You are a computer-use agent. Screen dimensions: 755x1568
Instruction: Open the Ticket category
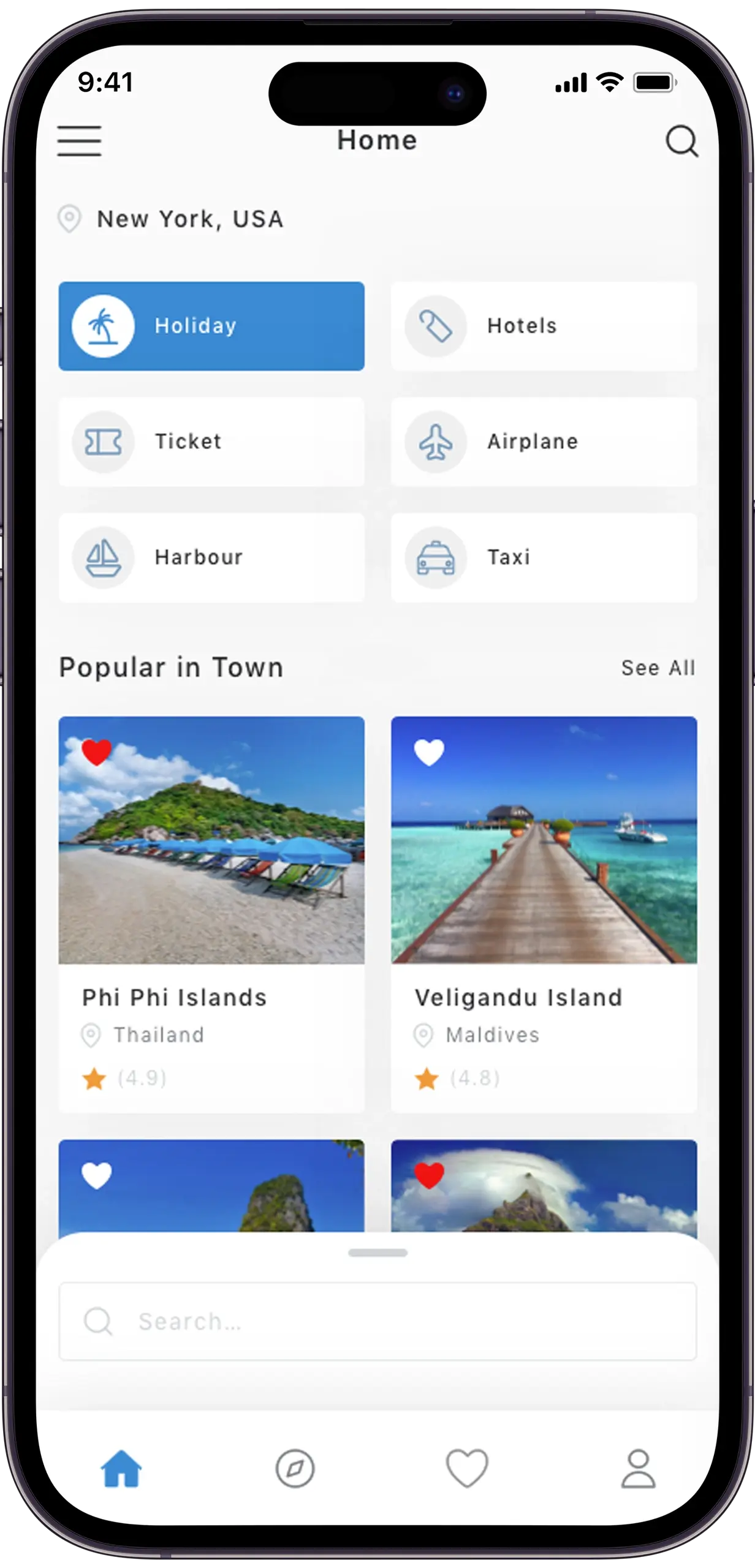point(211,442)
